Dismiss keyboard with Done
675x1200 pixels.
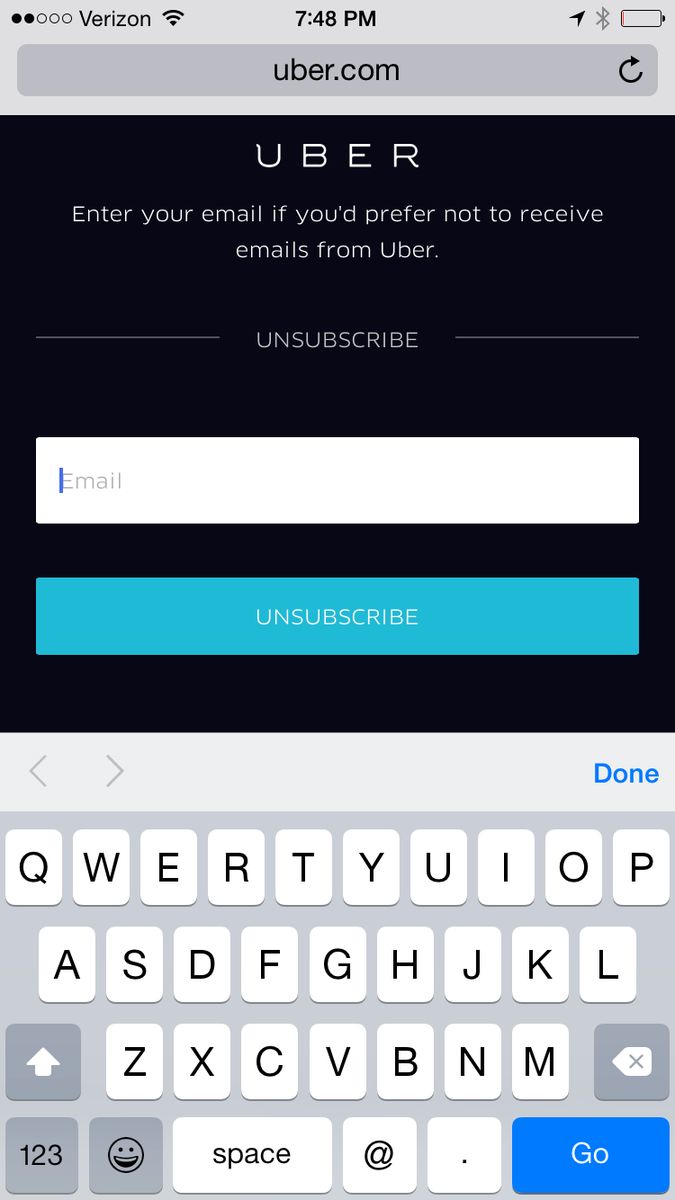tap(625, 773)
